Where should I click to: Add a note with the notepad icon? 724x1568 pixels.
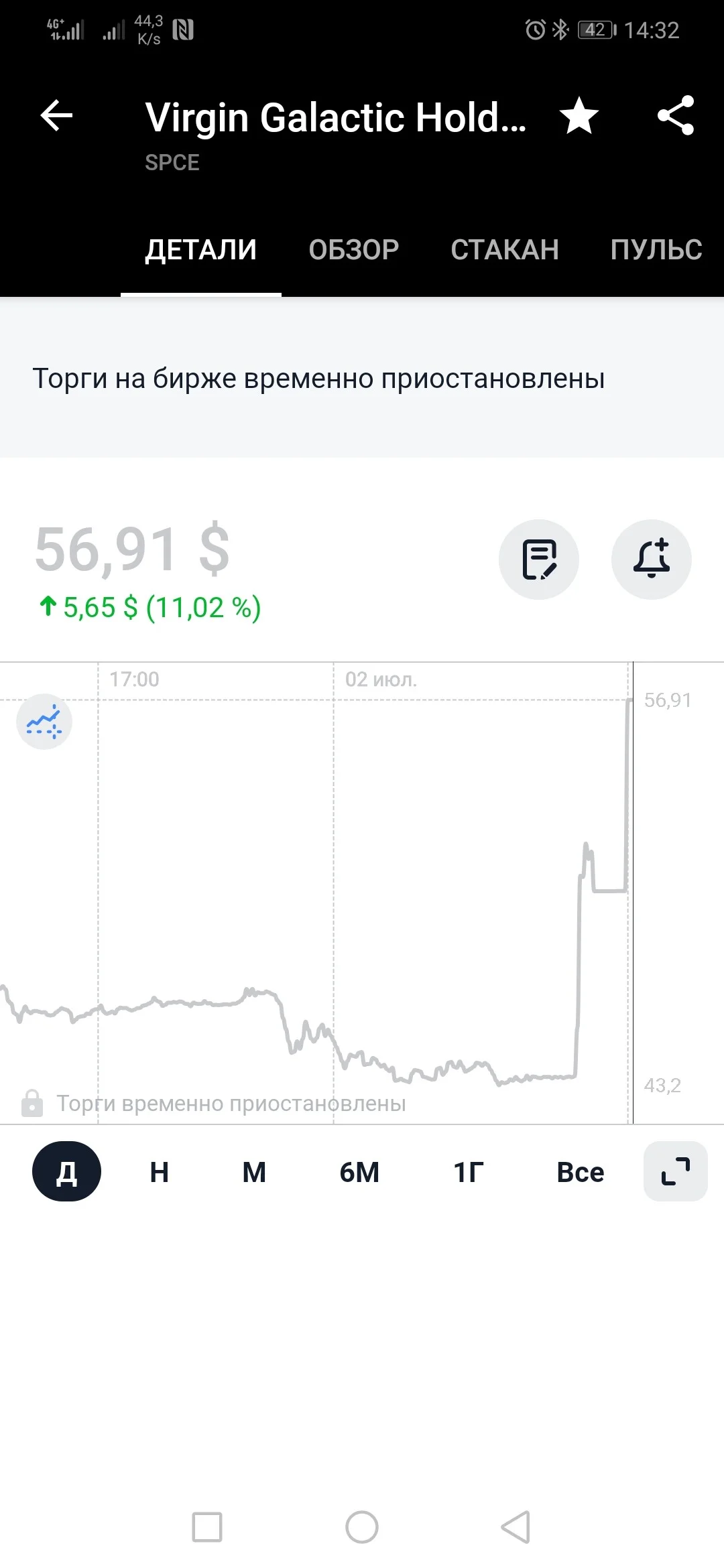click(x=539, y=559)
